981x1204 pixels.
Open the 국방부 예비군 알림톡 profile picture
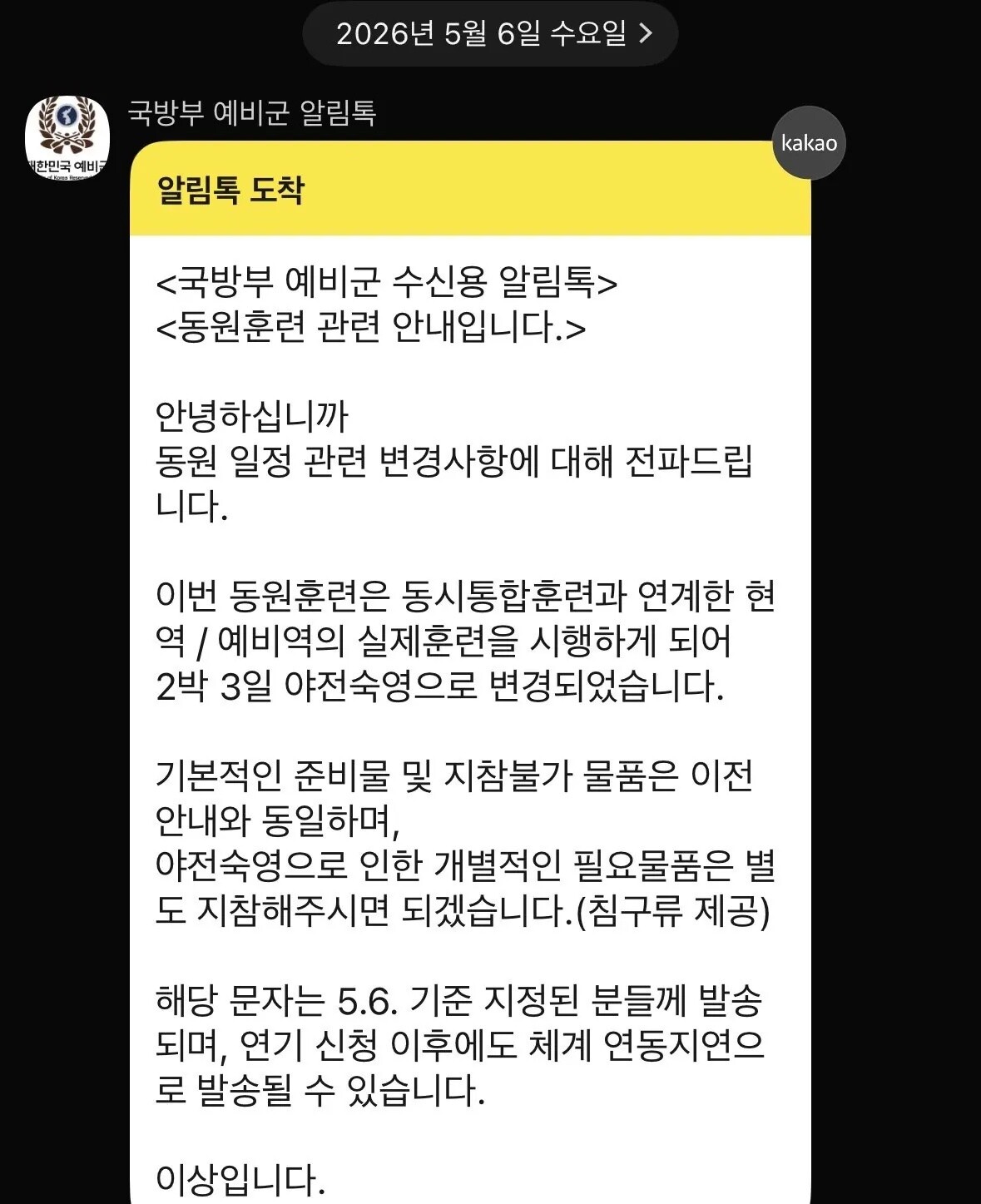click(x=67, y=137)
